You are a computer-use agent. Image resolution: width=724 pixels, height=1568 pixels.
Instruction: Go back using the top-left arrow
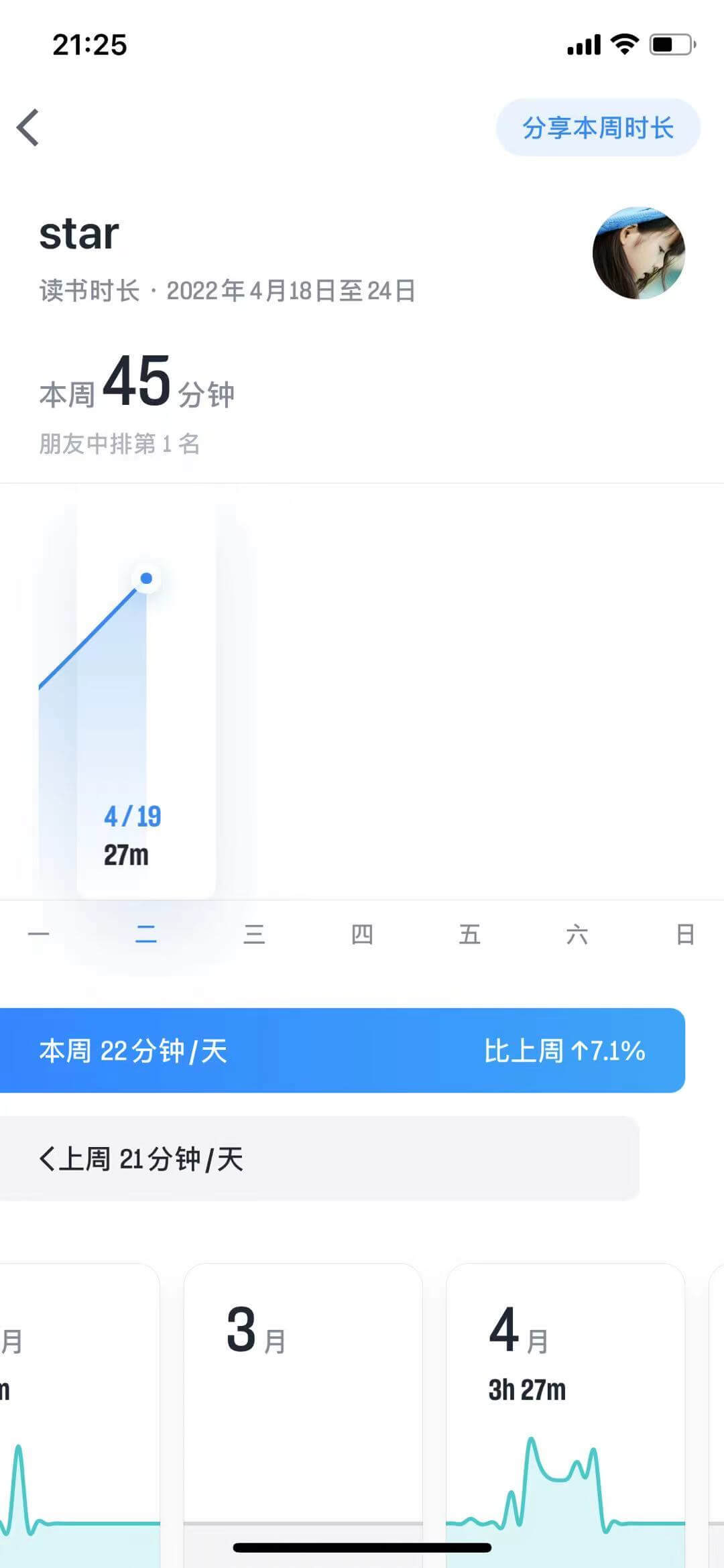coord(28,127)
